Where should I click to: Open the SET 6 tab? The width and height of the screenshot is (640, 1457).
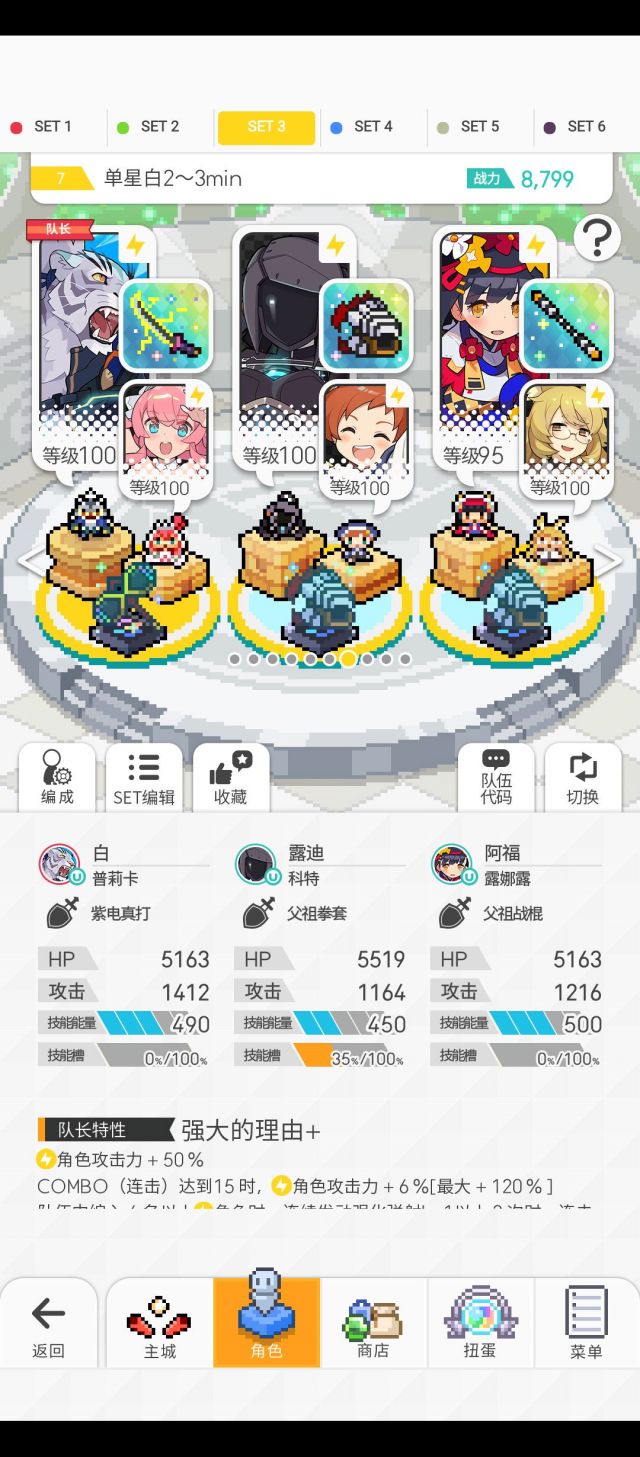[585, 127]
